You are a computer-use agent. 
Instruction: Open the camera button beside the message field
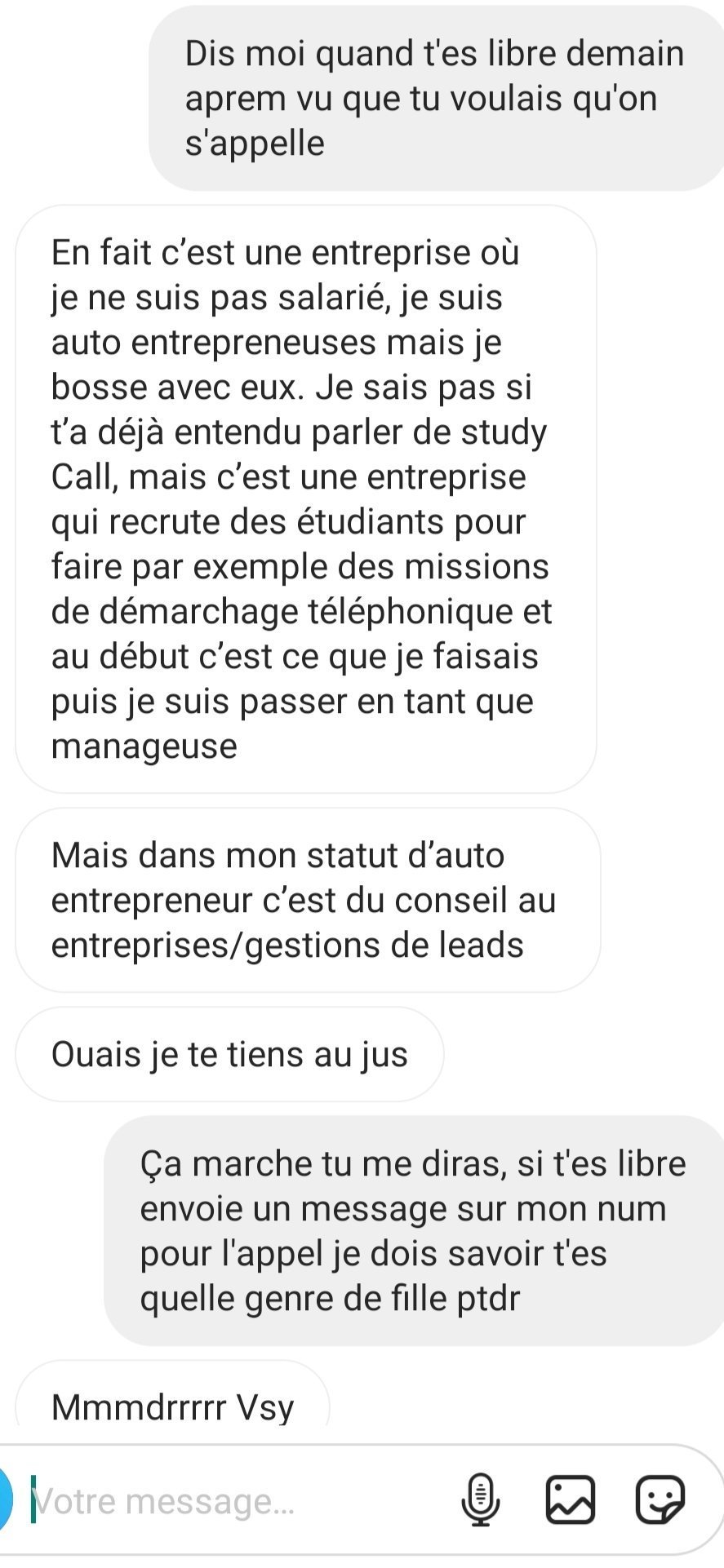tap(5, 1500)
